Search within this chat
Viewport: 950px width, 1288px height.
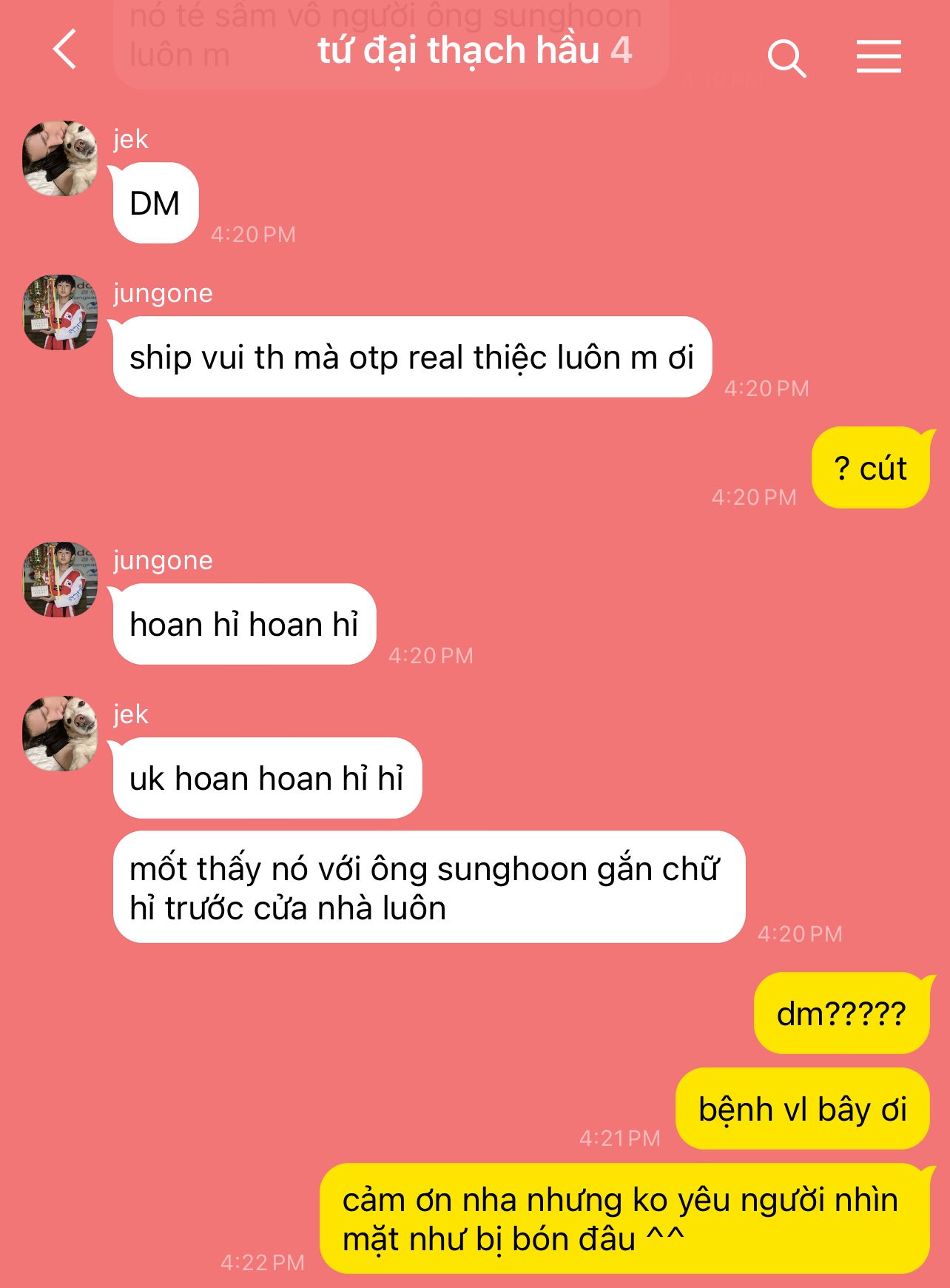click(x=786, y=58)
